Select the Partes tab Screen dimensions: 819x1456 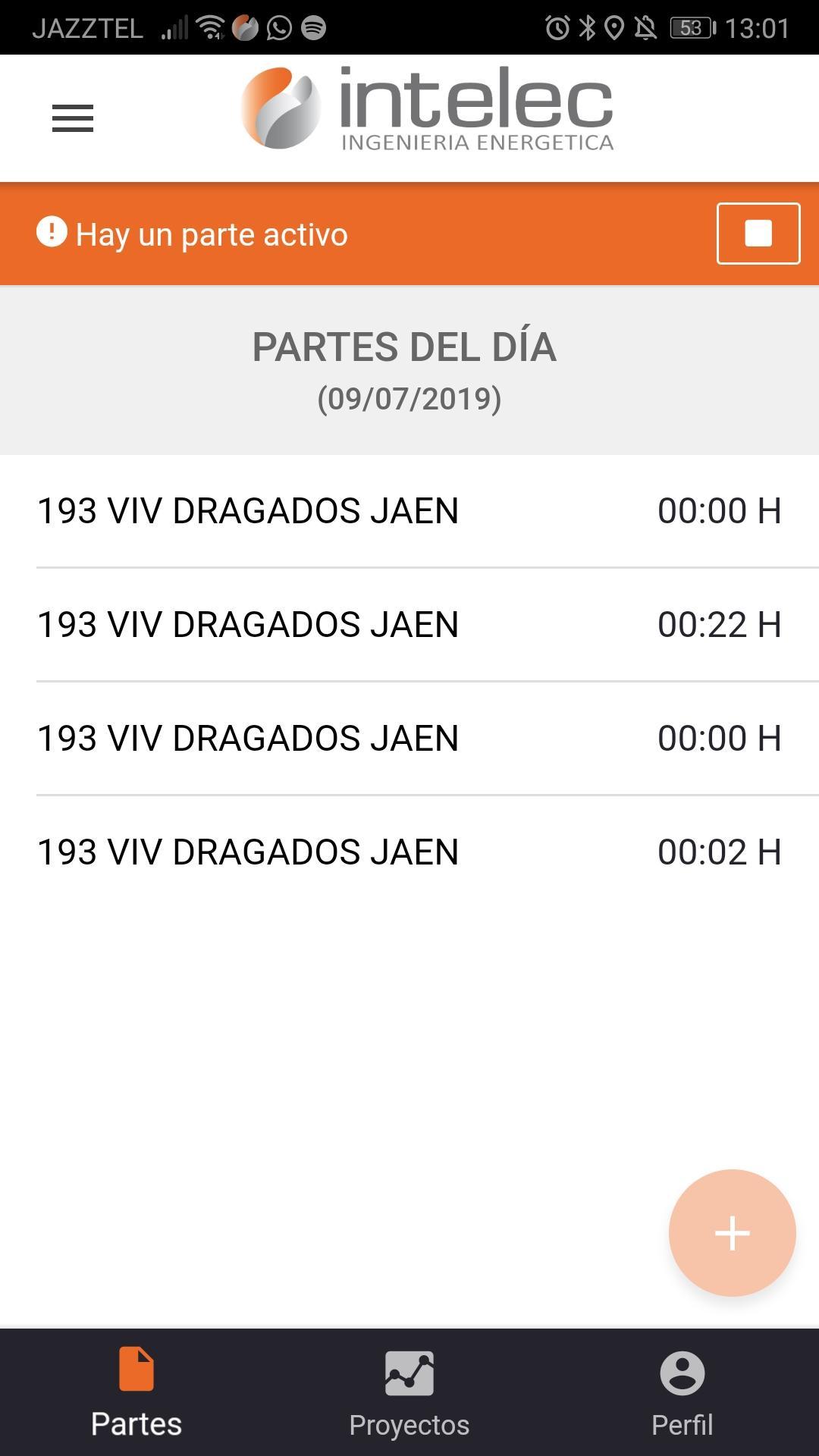tap(136, 1392)
